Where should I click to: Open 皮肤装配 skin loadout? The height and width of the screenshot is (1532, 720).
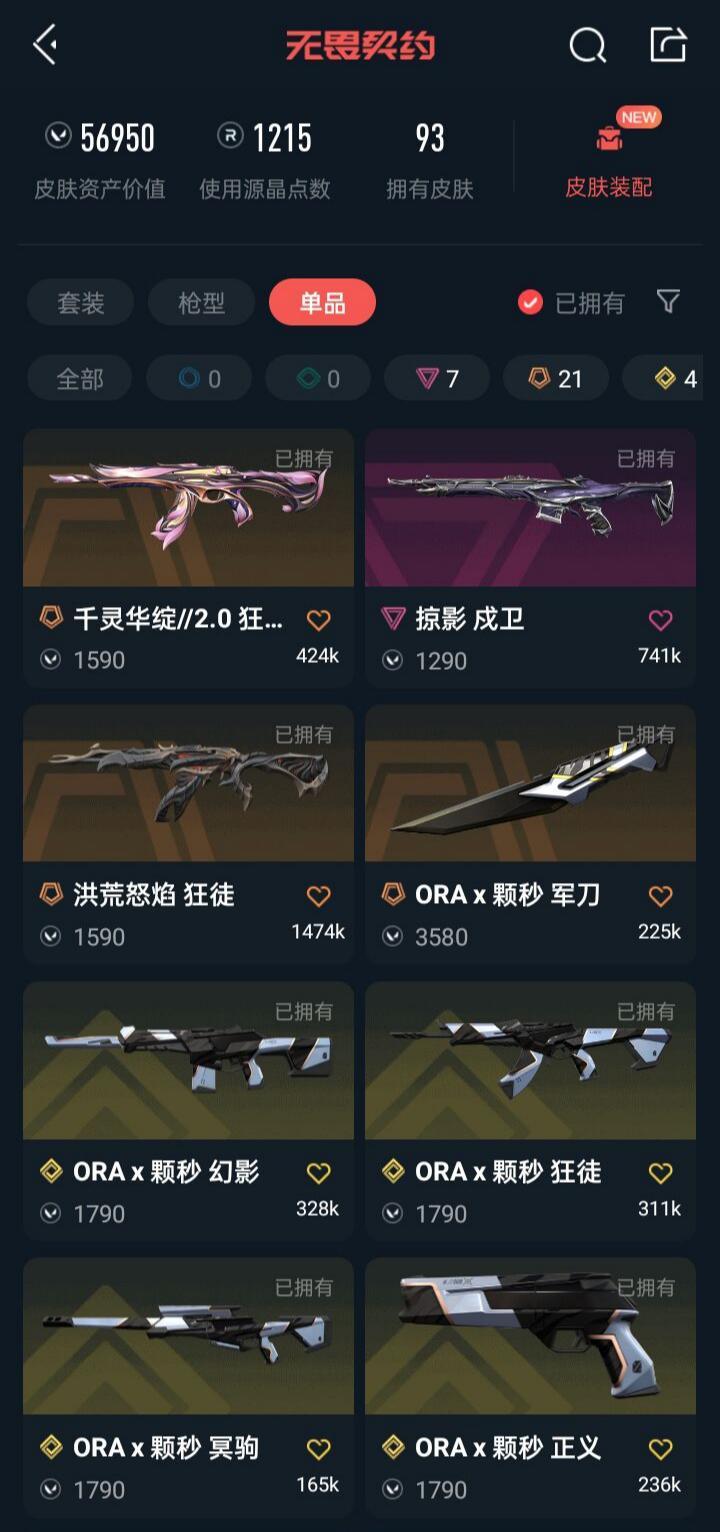pyautogui.click(x=609, y=162)
